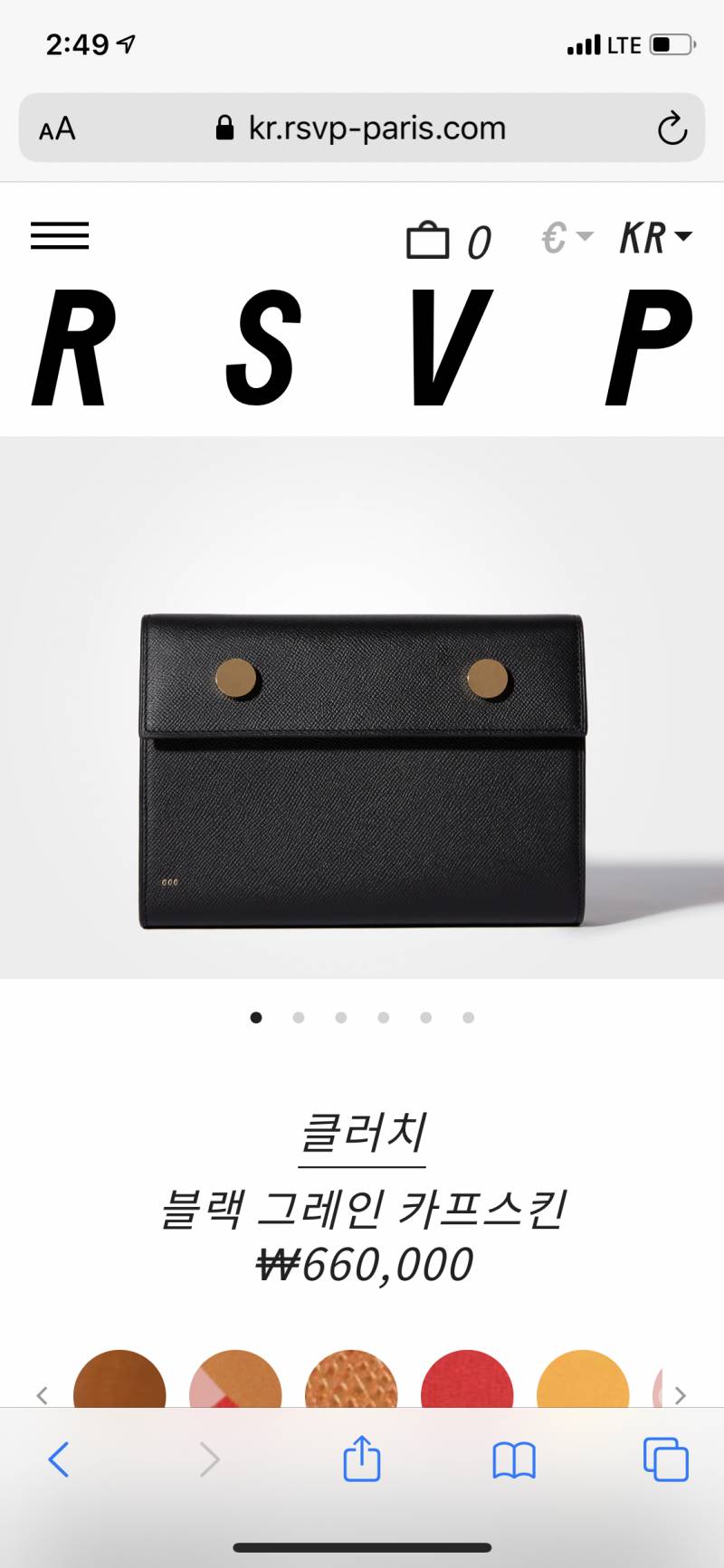The image size is (724, 1568).
Task: Open the Safari tab switcher
Action: [665, 1459]
